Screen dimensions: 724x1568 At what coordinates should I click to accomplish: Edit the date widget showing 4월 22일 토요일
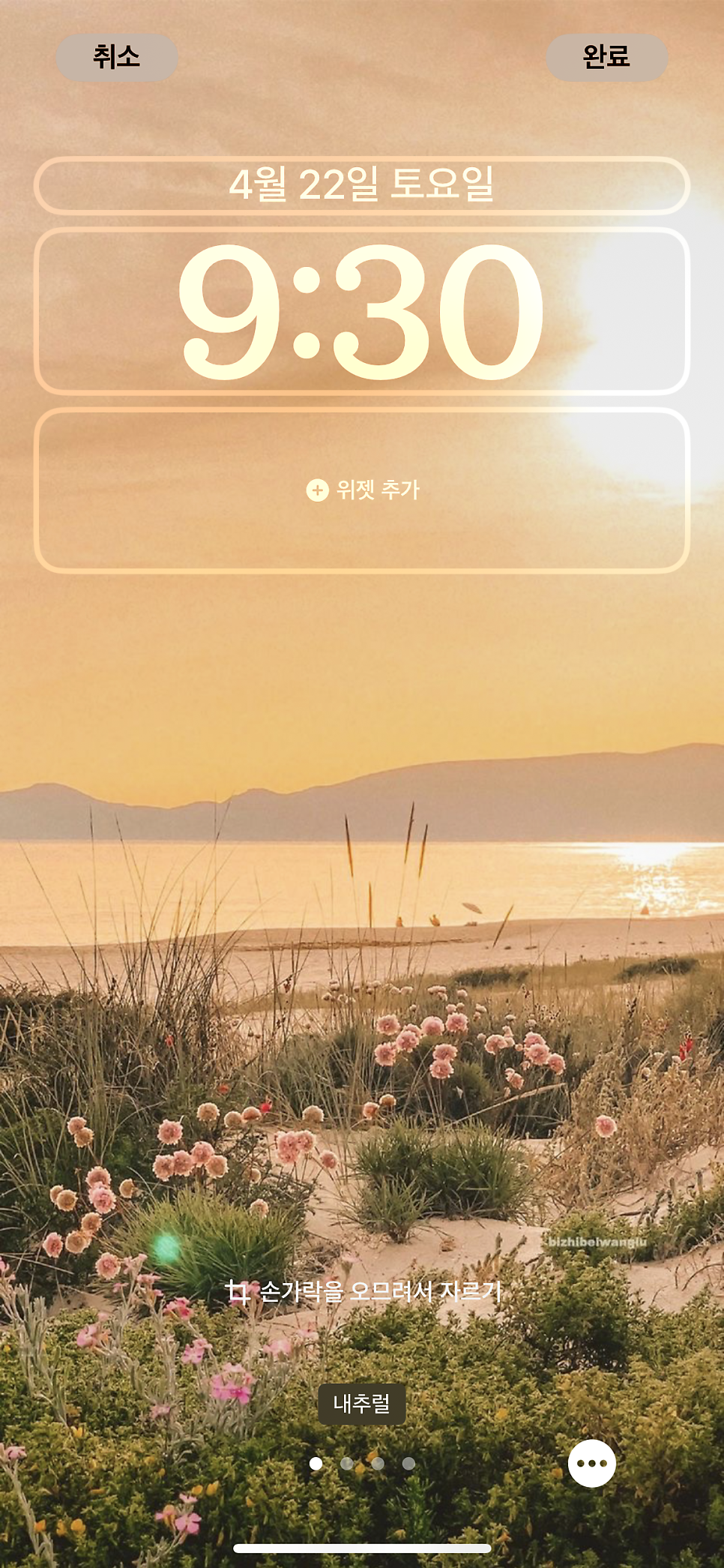pos(362,185)
